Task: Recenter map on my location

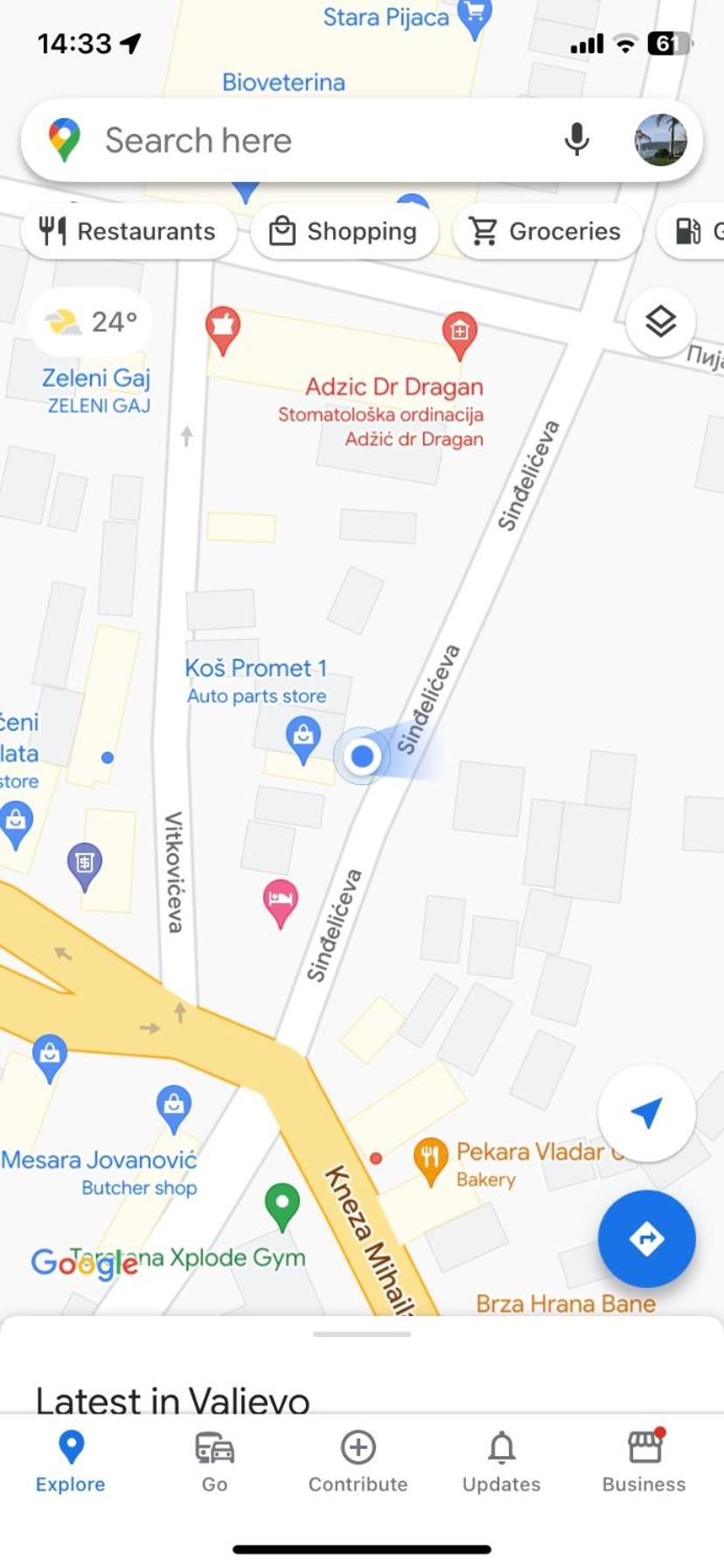Action: pos(646,1113)
